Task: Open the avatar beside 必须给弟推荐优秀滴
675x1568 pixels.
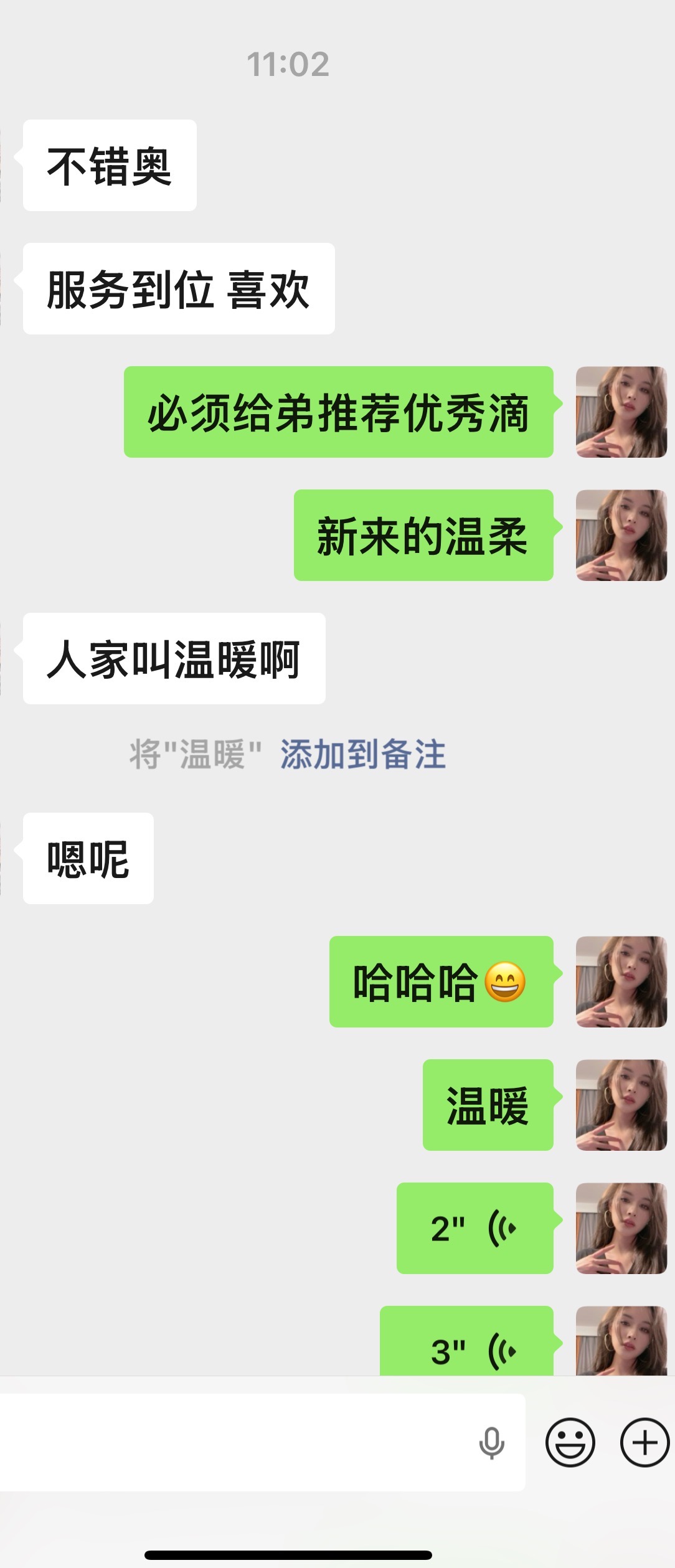Action: point(621,412)
